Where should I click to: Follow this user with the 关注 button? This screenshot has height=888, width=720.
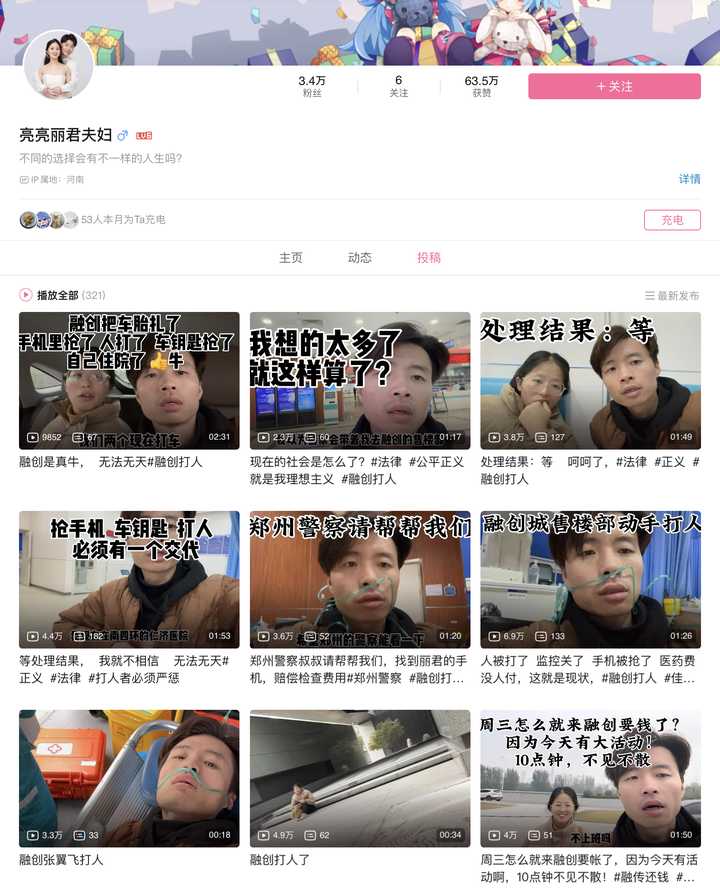(614, 86)
